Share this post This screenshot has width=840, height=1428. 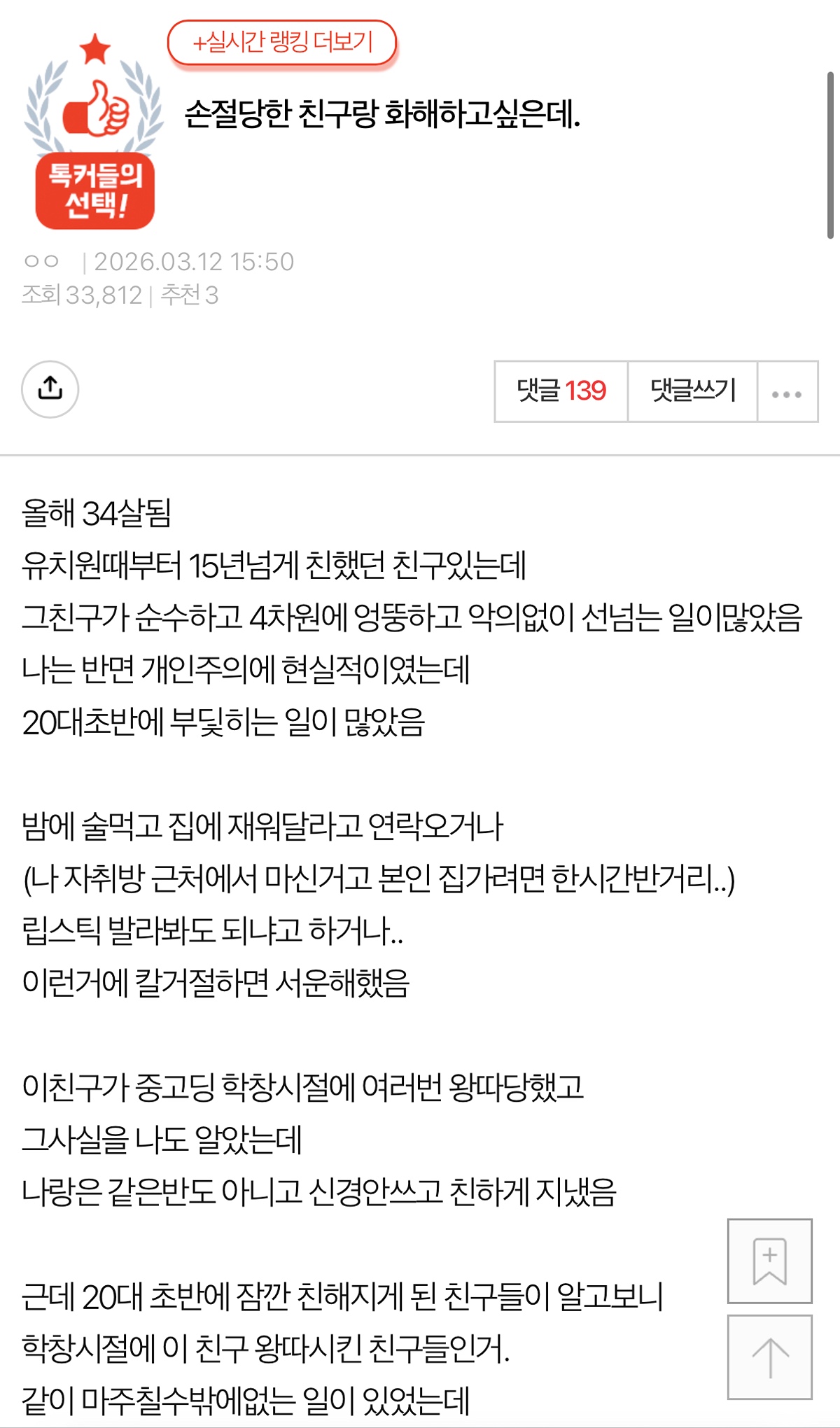pos(50,389)
